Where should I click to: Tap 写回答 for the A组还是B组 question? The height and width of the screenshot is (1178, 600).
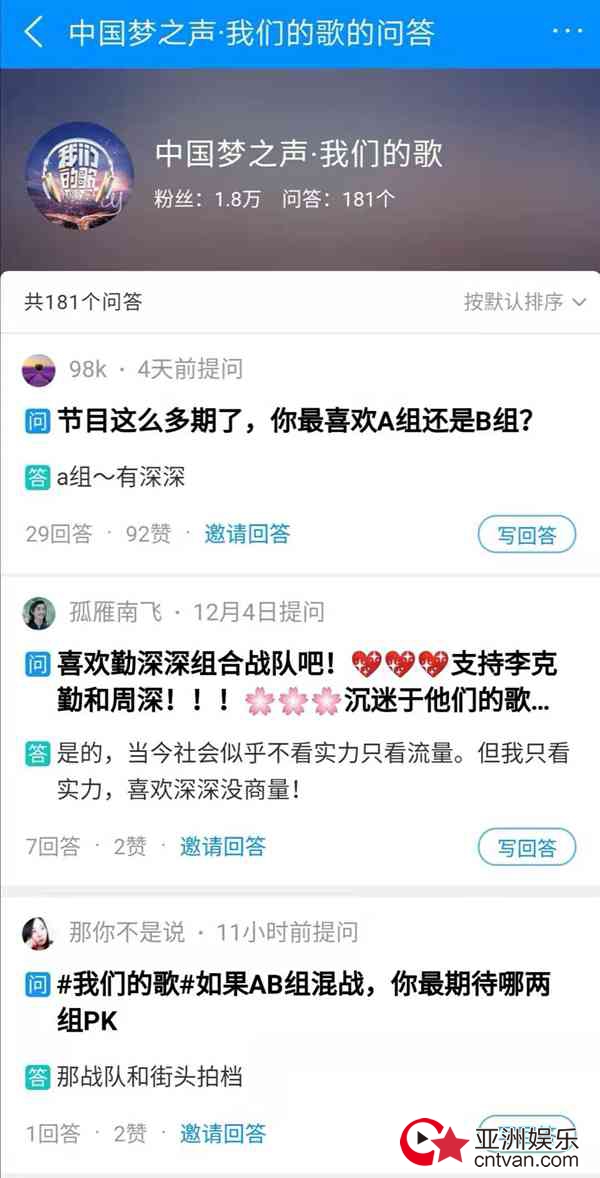527,535
